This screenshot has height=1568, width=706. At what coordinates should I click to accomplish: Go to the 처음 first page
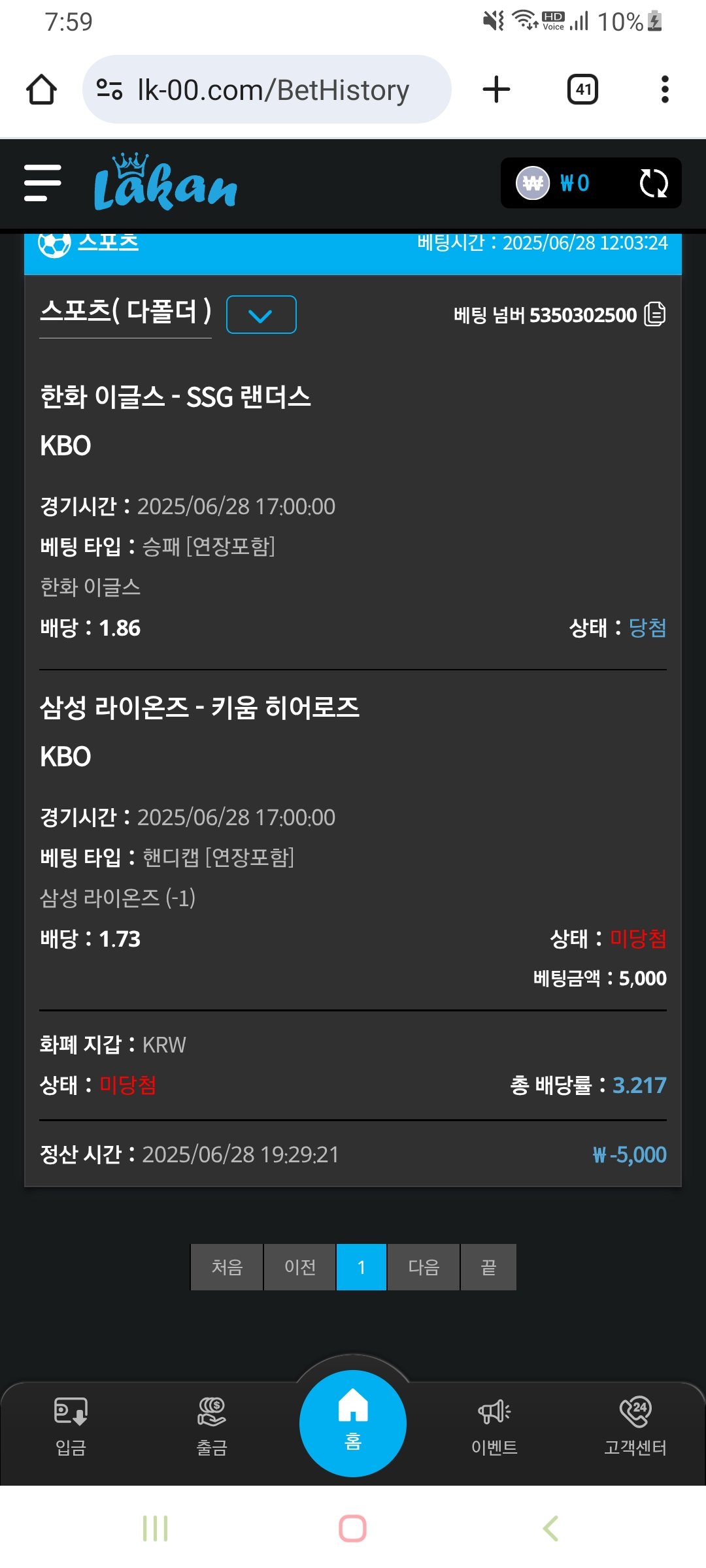(227, 1267)
